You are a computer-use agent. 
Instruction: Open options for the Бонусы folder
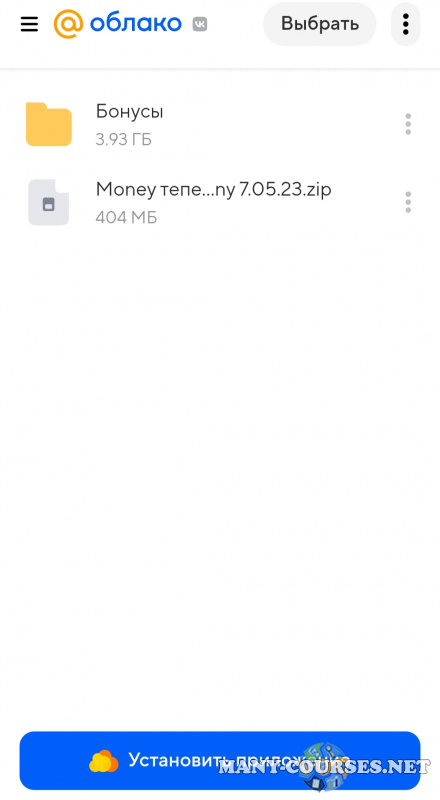click(x=408, y=124)
